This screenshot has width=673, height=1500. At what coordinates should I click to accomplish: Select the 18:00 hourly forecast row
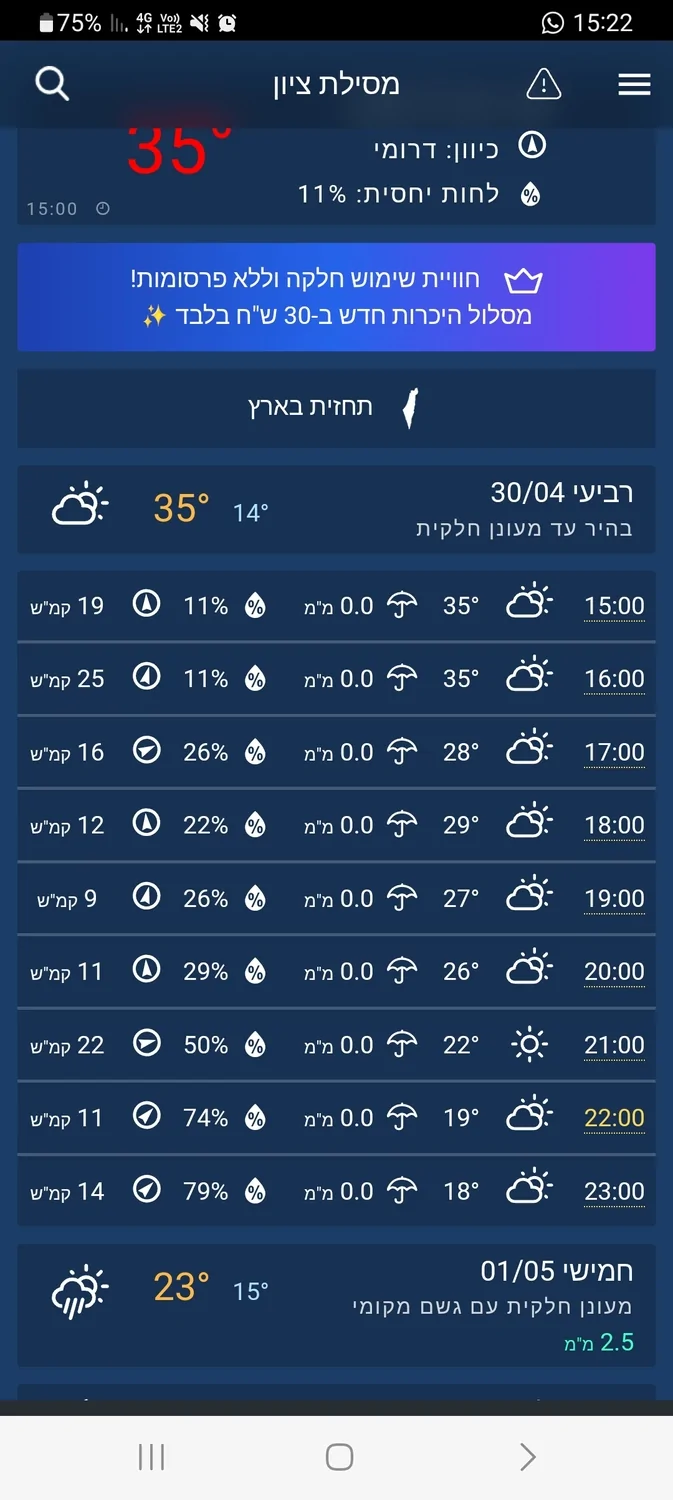coord(336,825)
